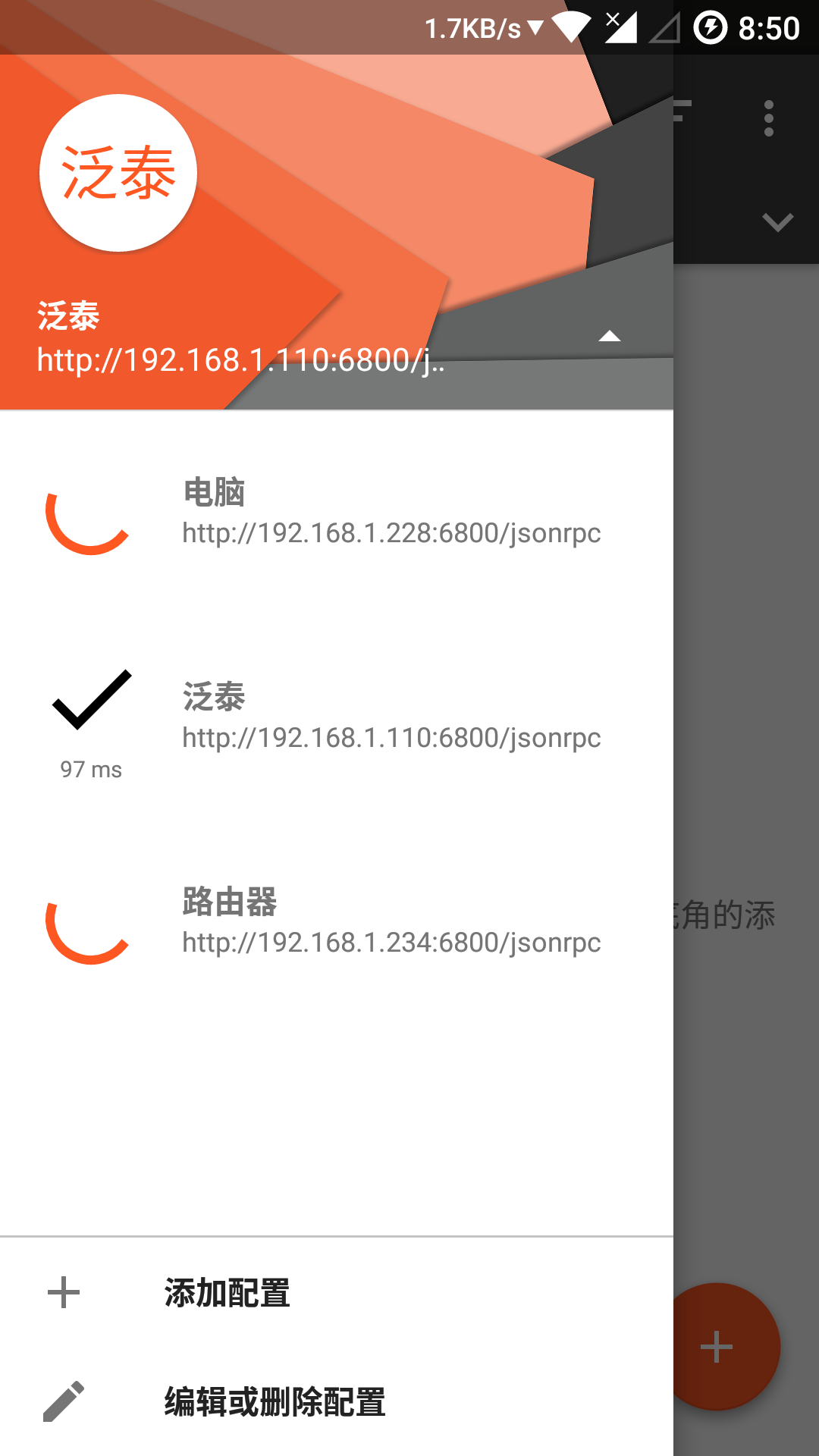819x1456 pixels.
Task: Switch to the 路由器 server profile
Action: pos(337,922)
